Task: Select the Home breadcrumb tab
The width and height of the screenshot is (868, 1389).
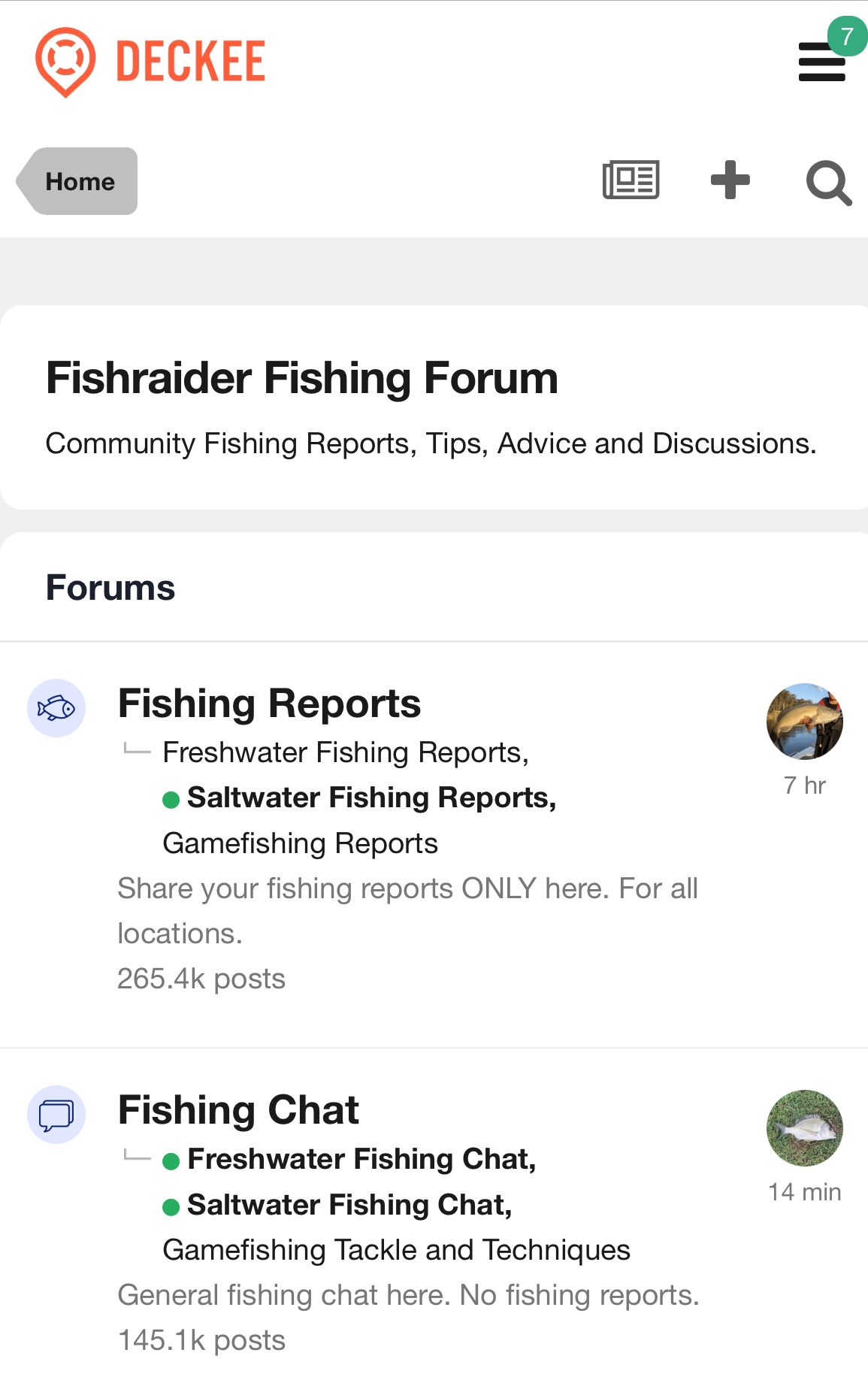Action: coord(80,180)
